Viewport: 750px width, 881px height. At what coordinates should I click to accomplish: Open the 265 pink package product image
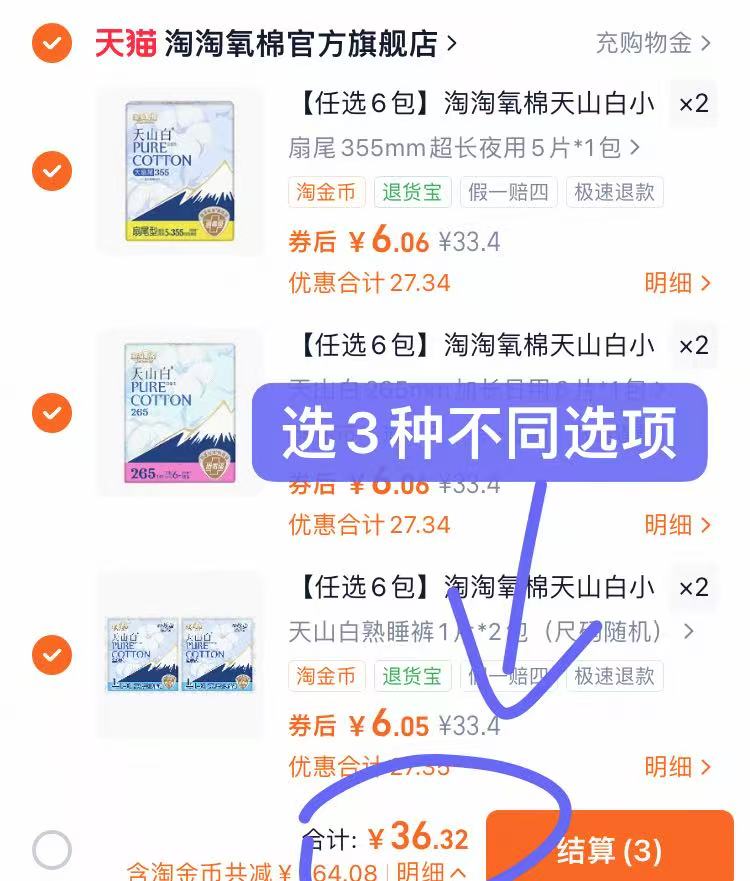pyautogui.click(x=179, y=414)
